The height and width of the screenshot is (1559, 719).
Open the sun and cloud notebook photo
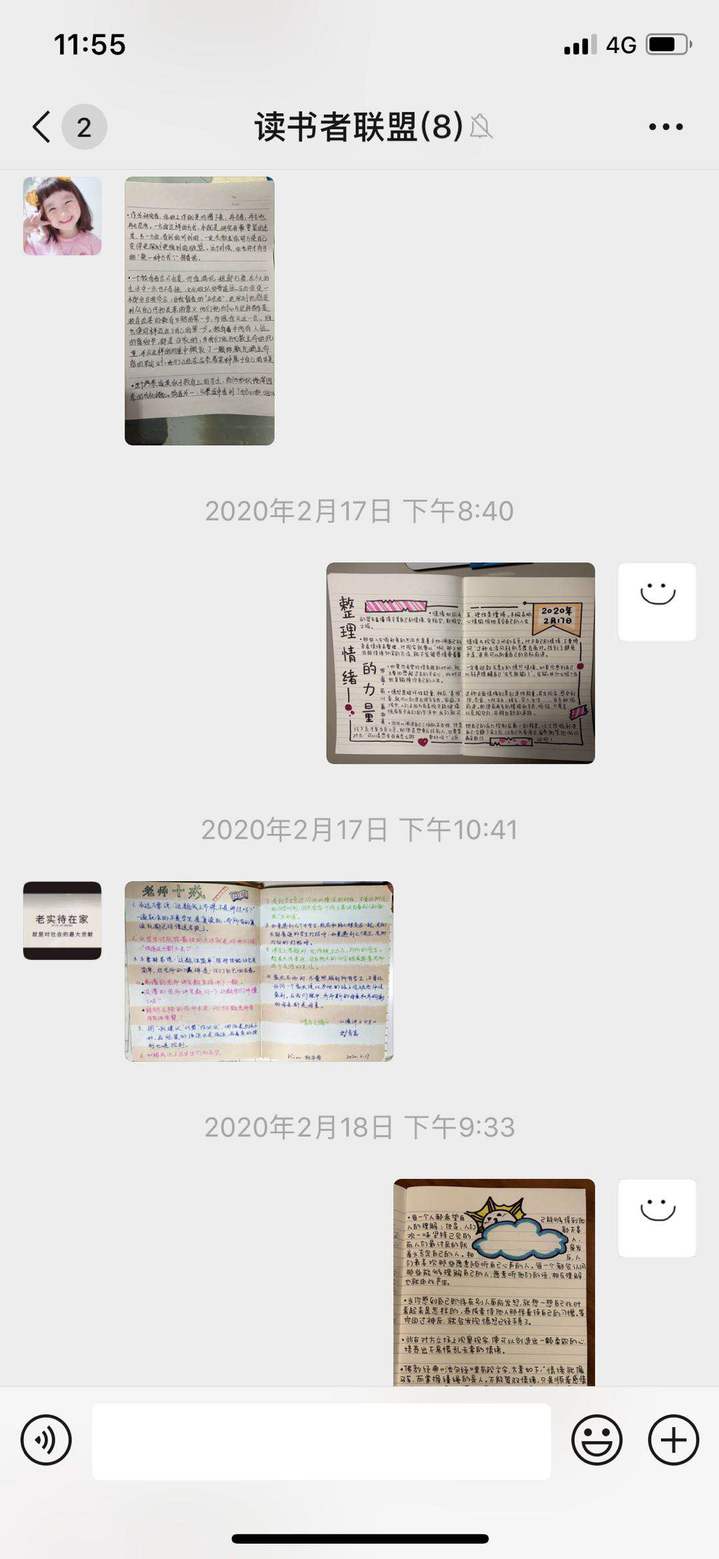coord(494,1282)
